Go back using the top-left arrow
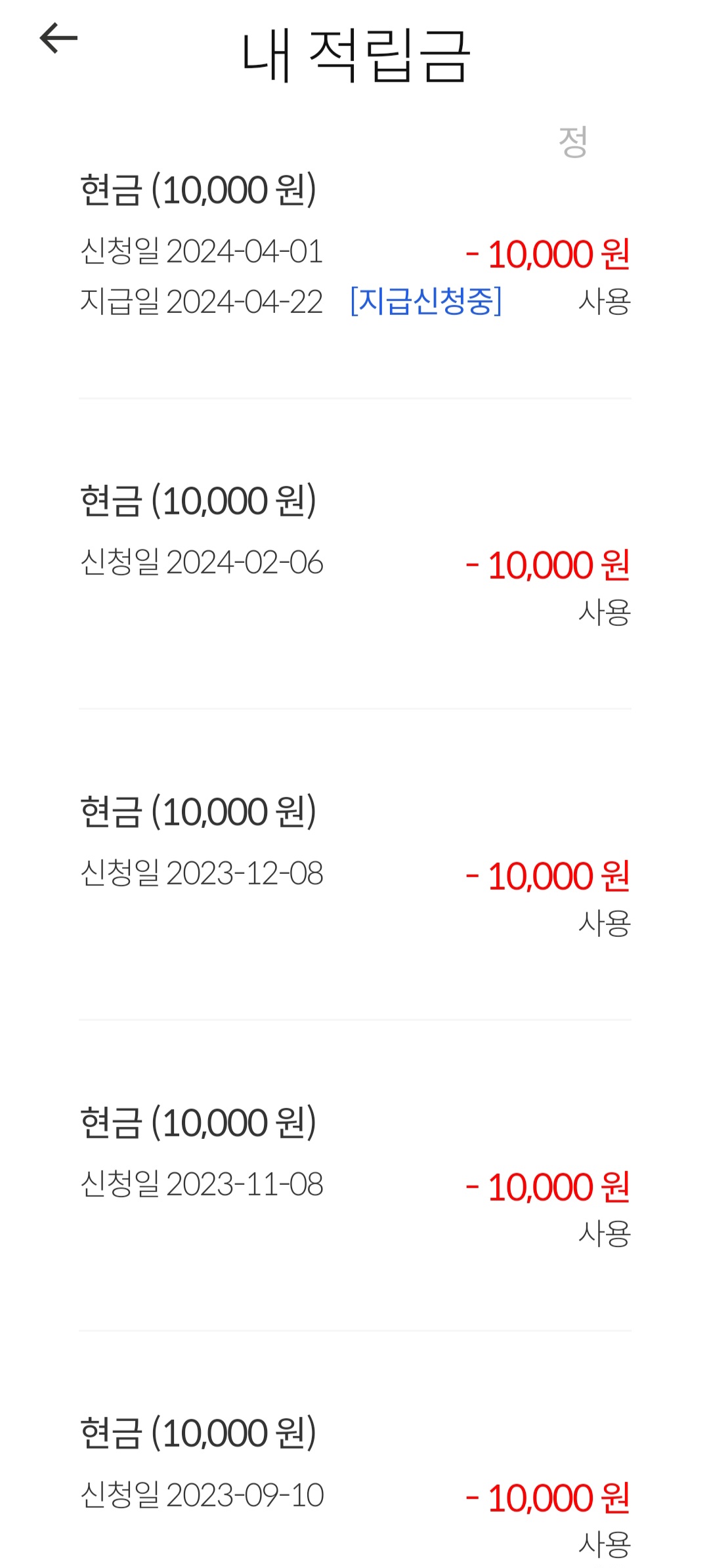 [58, 38]
